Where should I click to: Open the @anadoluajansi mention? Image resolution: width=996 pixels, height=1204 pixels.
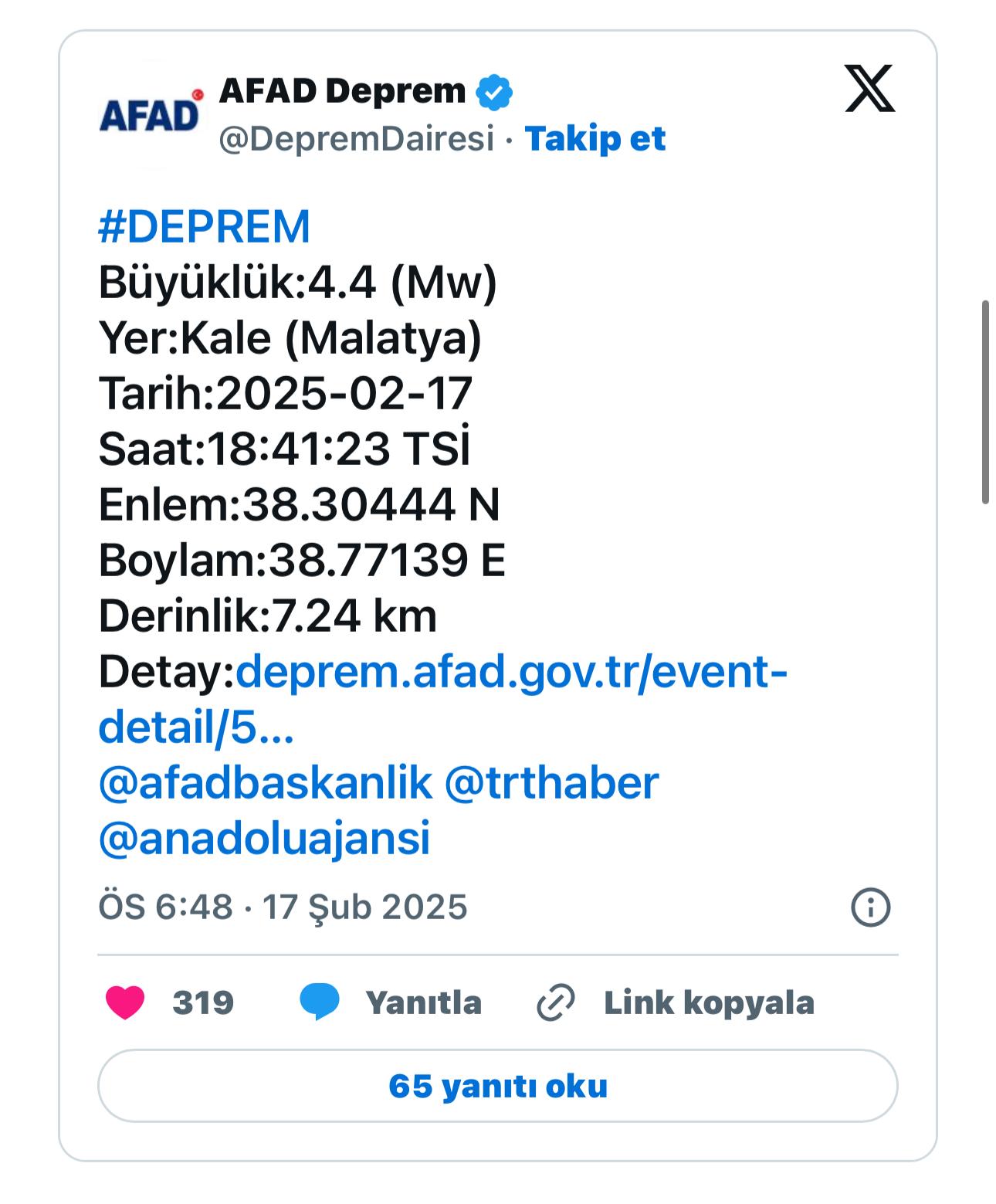tap(264, 838)
